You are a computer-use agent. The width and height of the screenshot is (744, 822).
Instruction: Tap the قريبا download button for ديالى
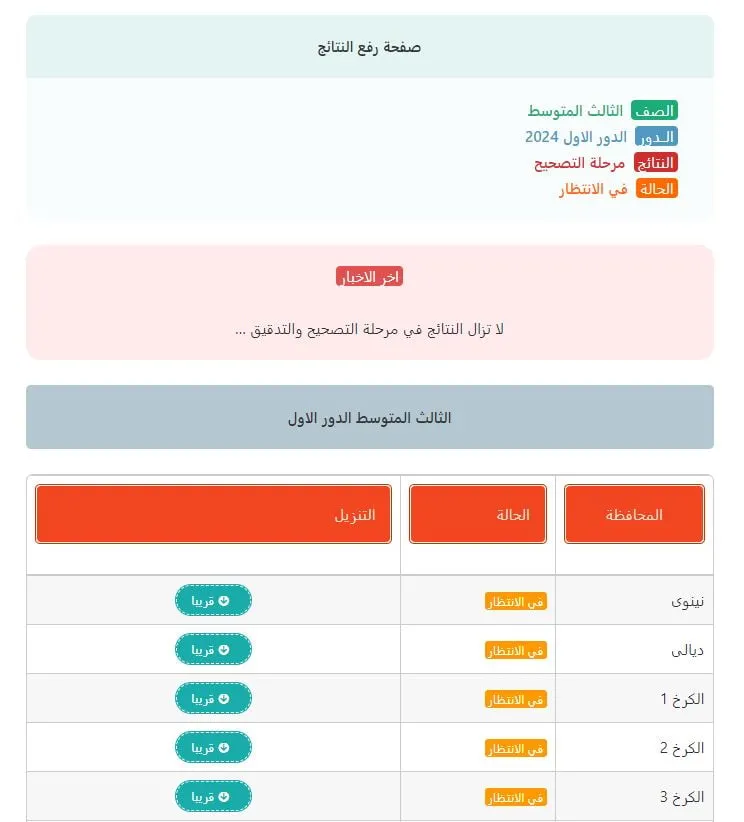click(x=213, y=649)
